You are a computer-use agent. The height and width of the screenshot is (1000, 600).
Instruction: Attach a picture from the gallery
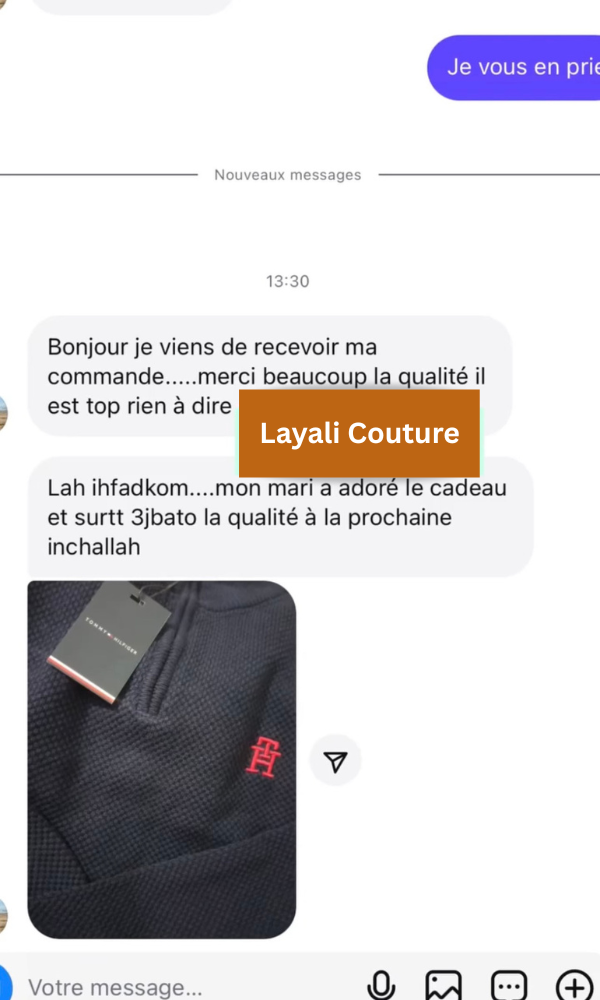point(443,986)
